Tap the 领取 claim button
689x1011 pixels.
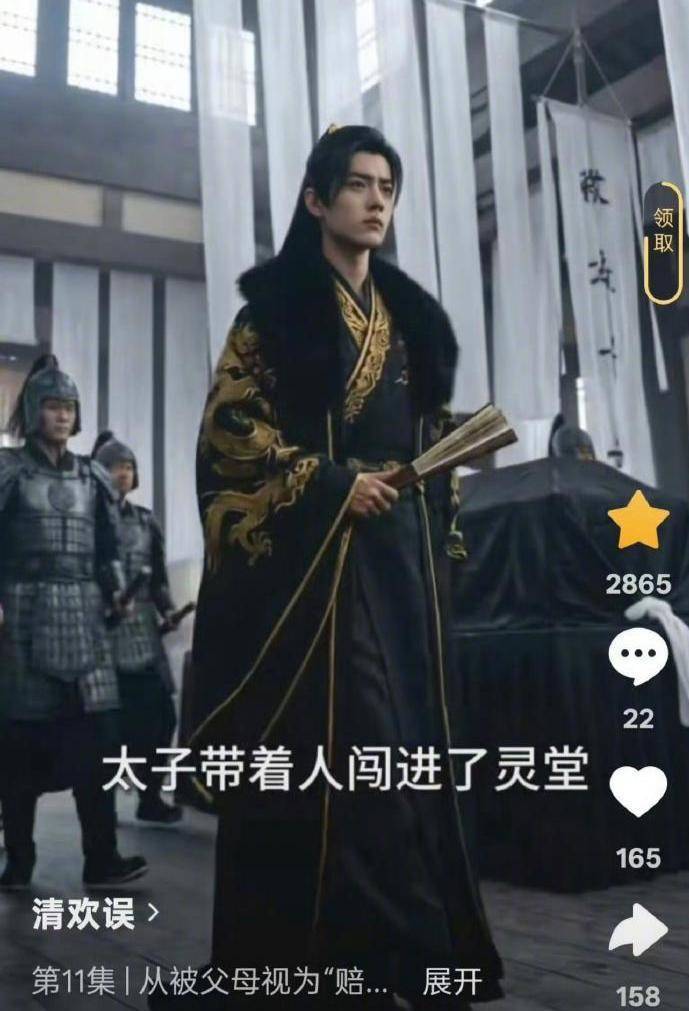click(664, 243)
